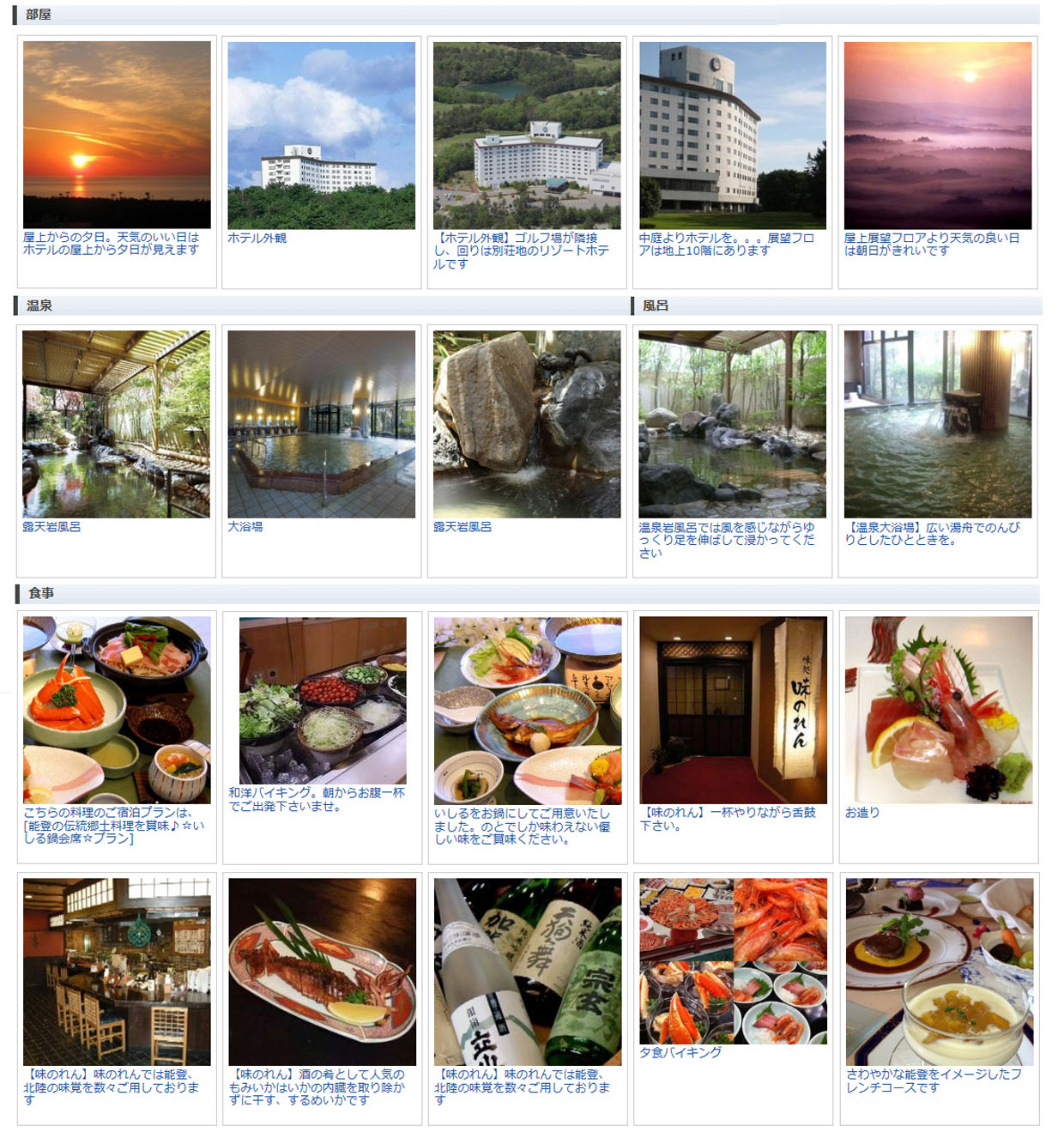Open the いしる鍋 hot pot dish photo

pyautogui.click(x=528, y=710)
